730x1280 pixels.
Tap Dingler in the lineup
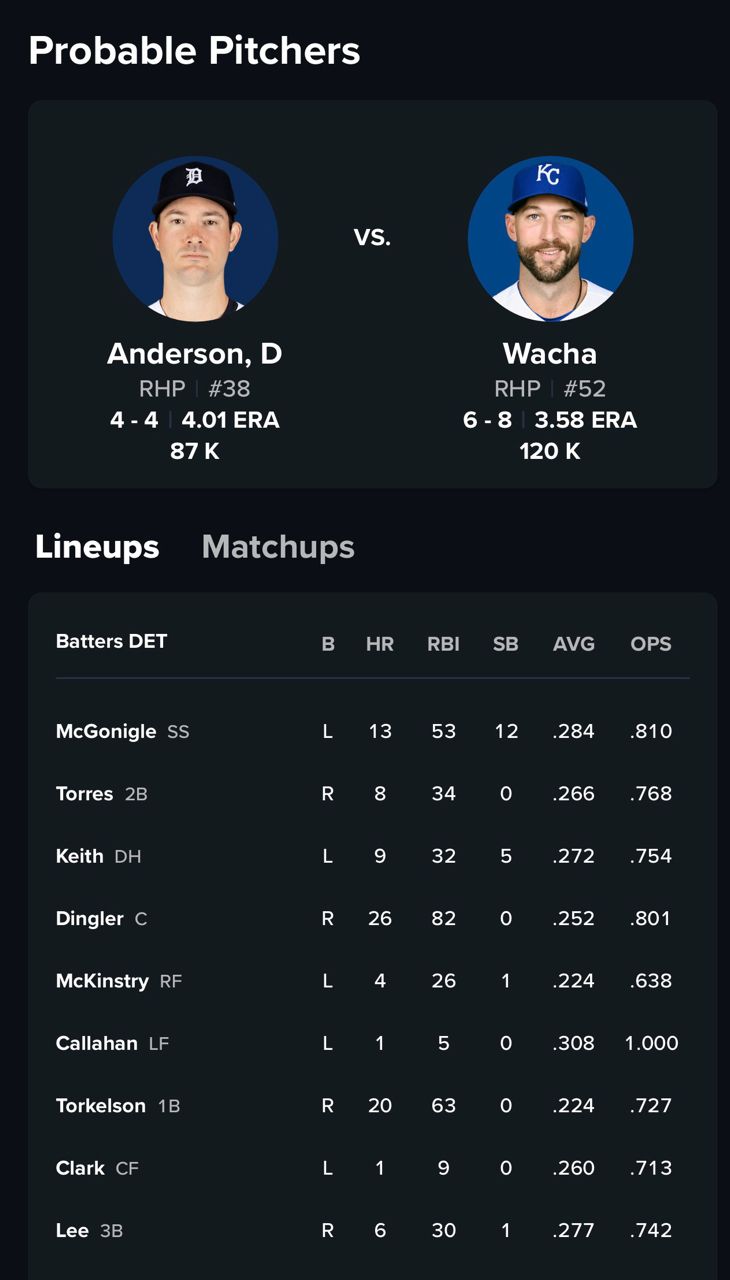[x=372, y=918]
